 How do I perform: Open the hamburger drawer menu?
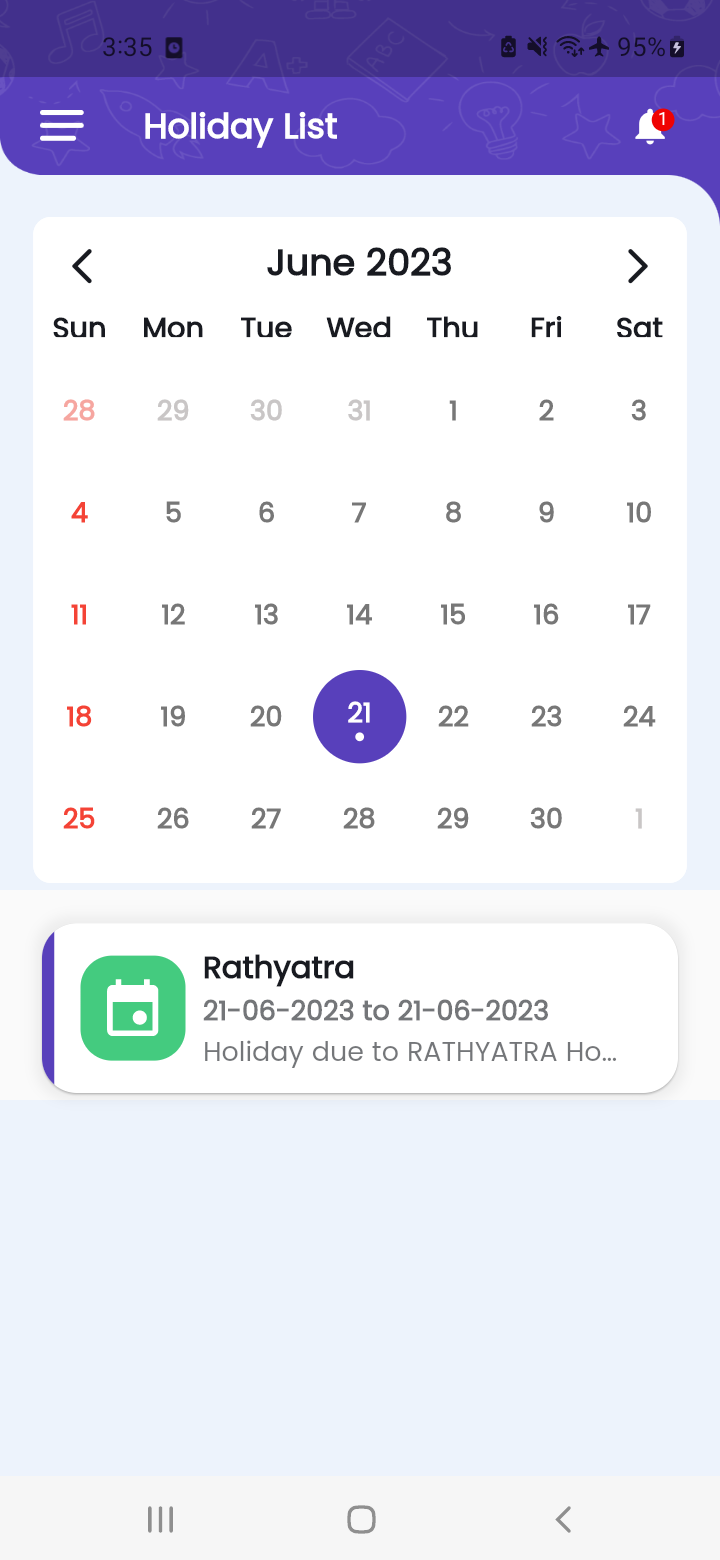point(61,126)
